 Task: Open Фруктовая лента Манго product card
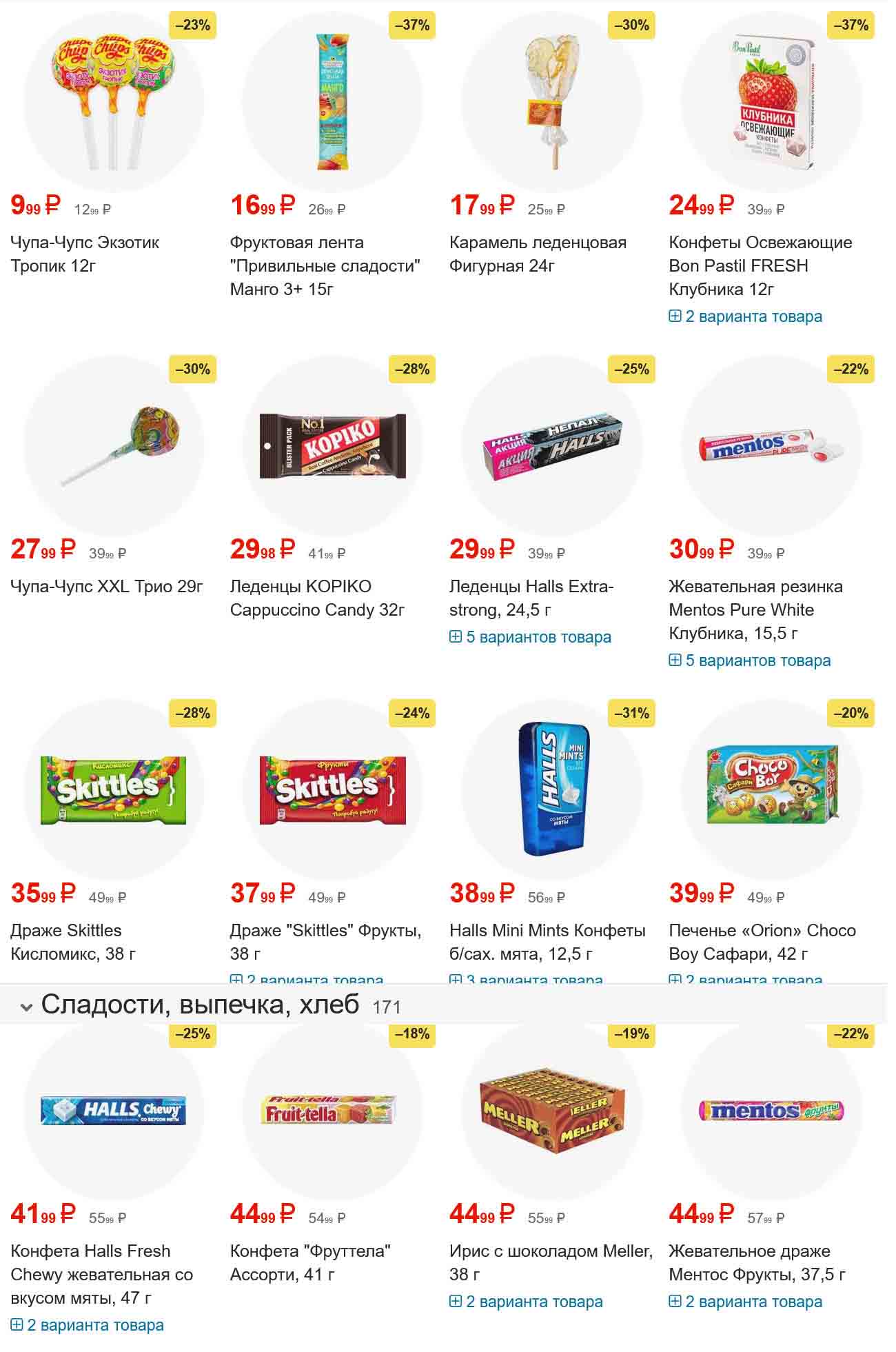[325, 265]
